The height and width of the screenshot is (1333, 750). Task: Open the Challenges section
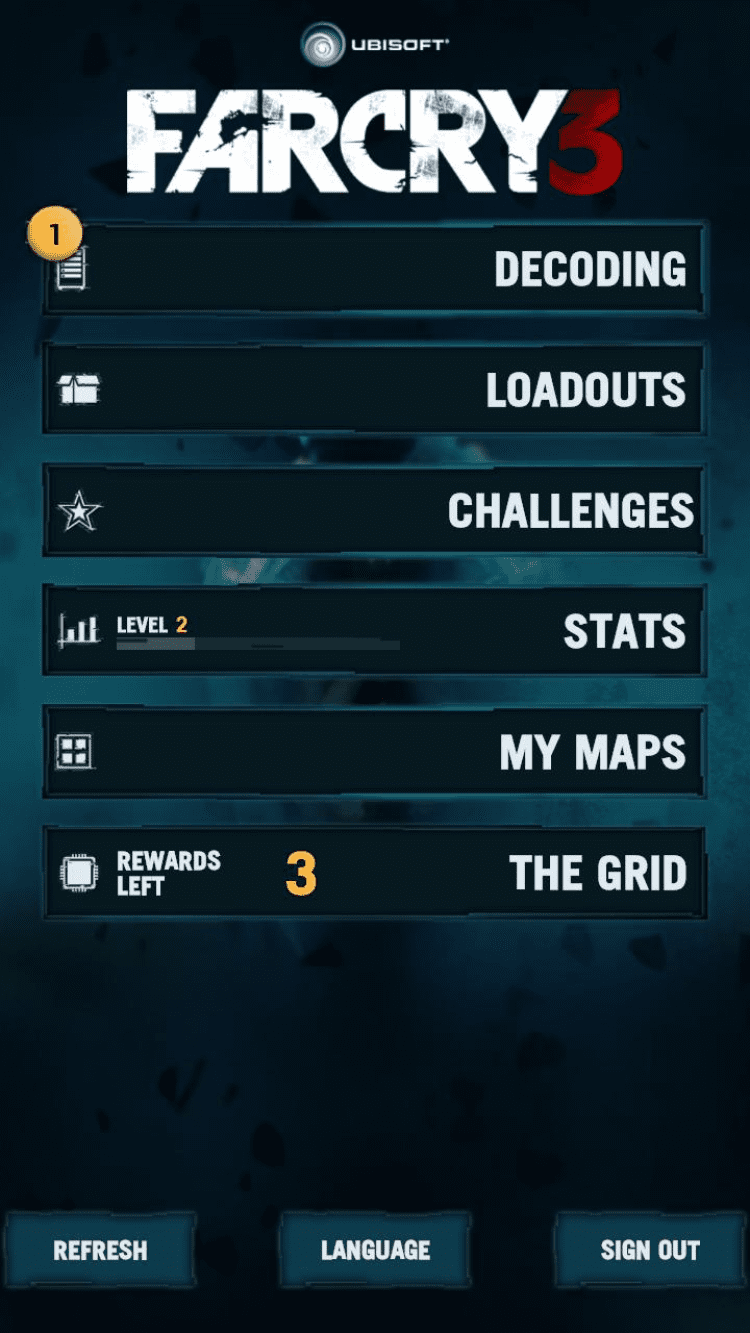[375, 511]
